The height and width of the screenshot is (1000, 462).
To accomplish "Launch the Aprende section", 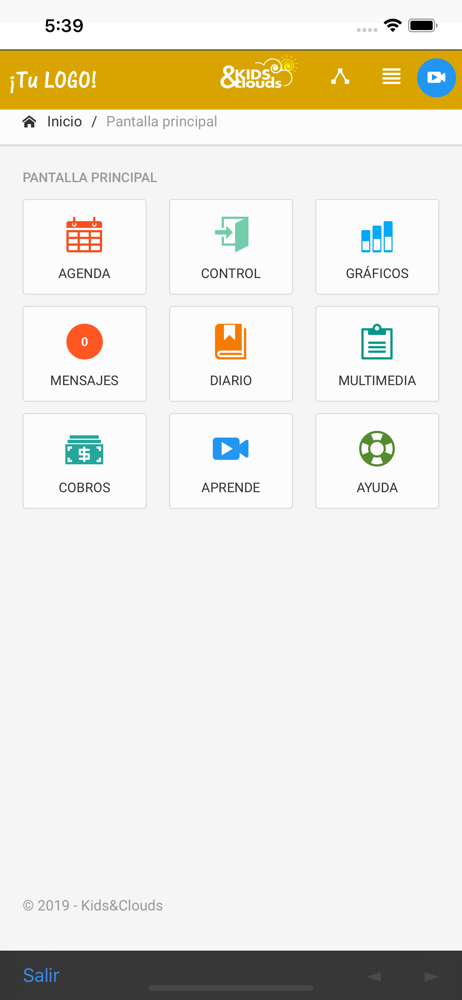I will (231, 461).
